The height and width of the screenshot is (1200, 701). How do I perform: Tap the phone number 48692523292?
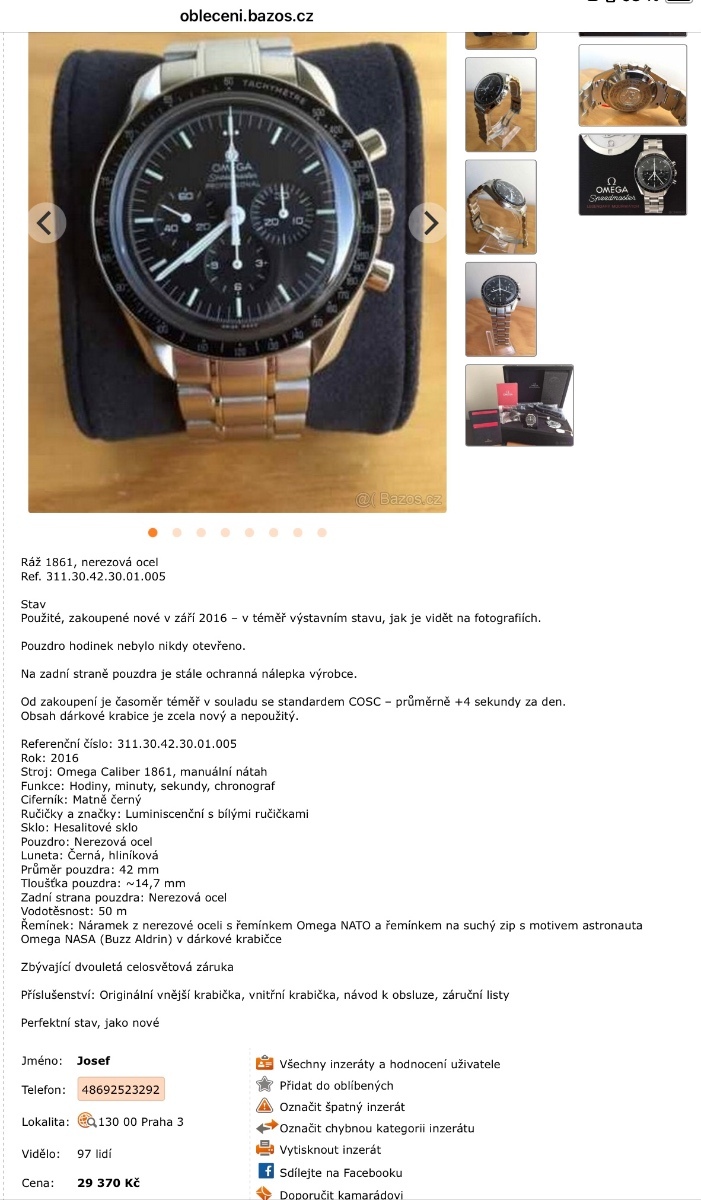click(121, 1090)
